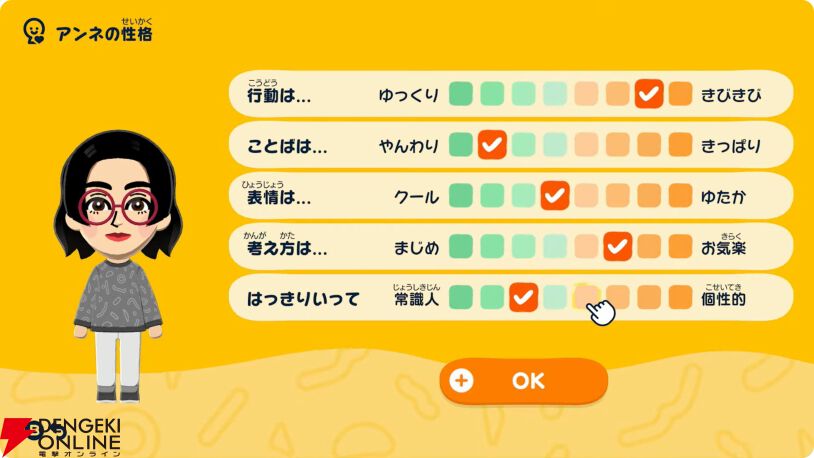The width and height of the screenshot is (814, 458).
Task: Tap the checked box in the ことばは row
Action: coord(491,145)
